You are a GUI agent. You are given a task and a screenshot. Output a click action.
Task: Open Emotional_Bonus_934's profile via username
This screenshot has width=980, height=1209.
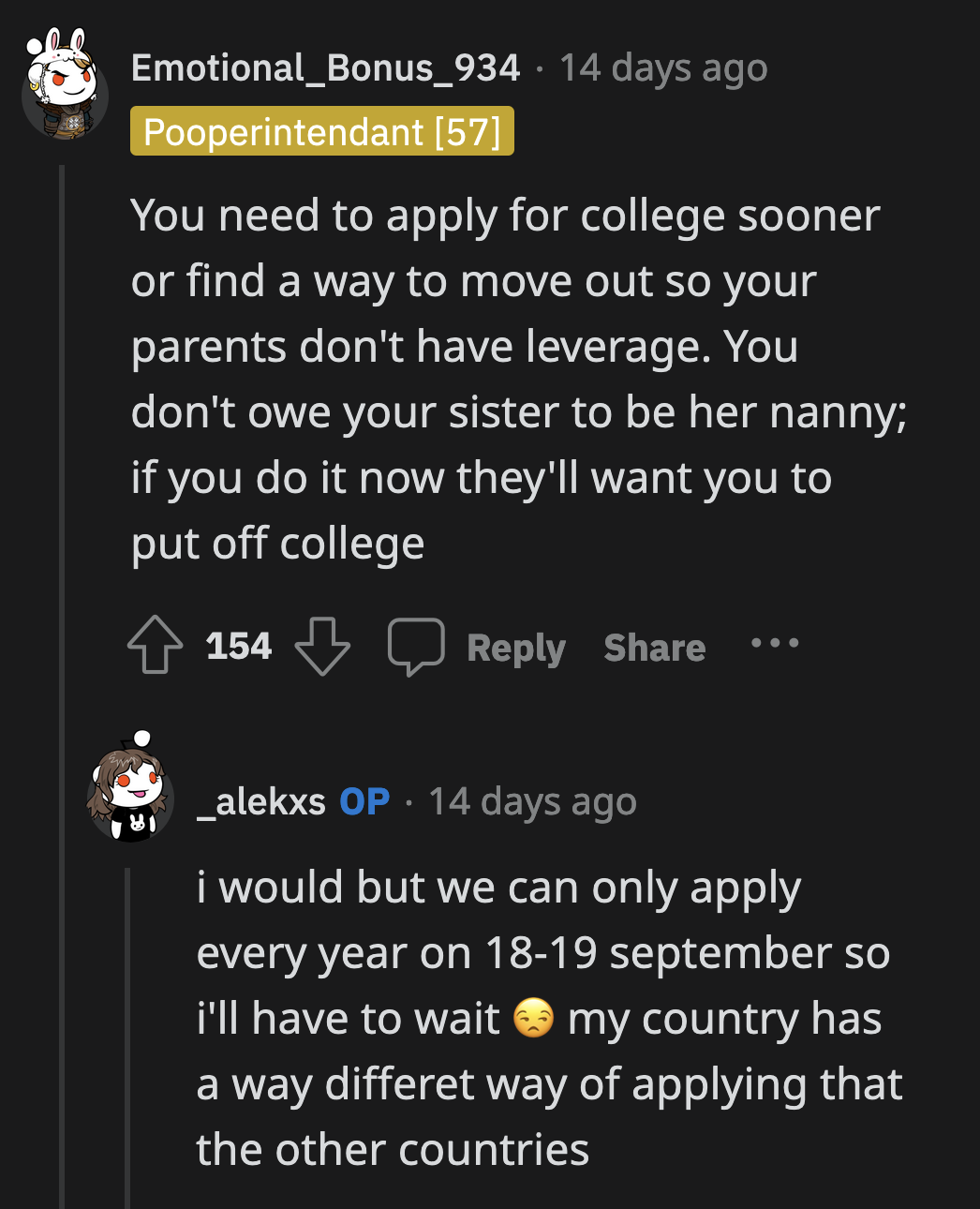click(x=326, y=67)
